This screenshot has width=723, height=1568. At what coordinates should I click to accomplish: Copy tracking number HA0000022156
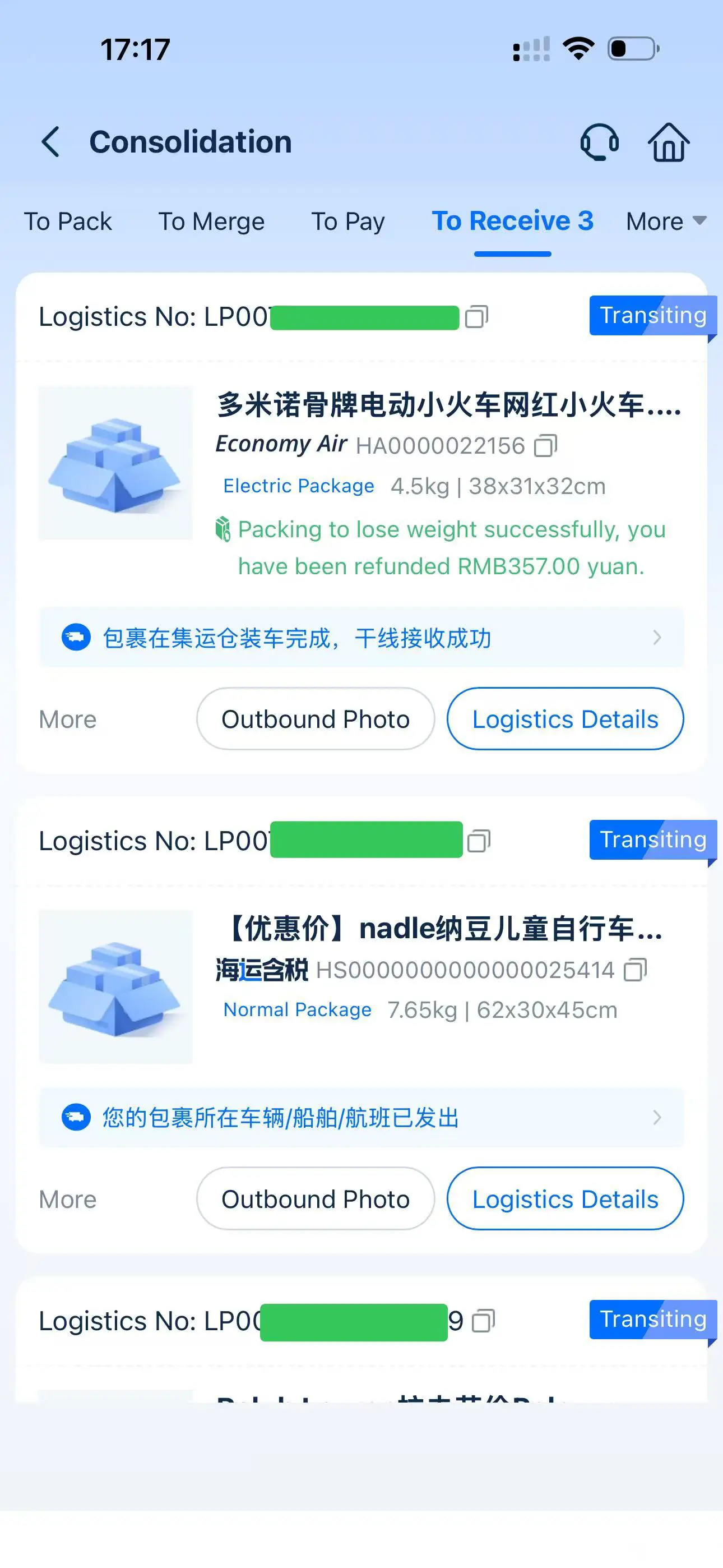[545, 446]
